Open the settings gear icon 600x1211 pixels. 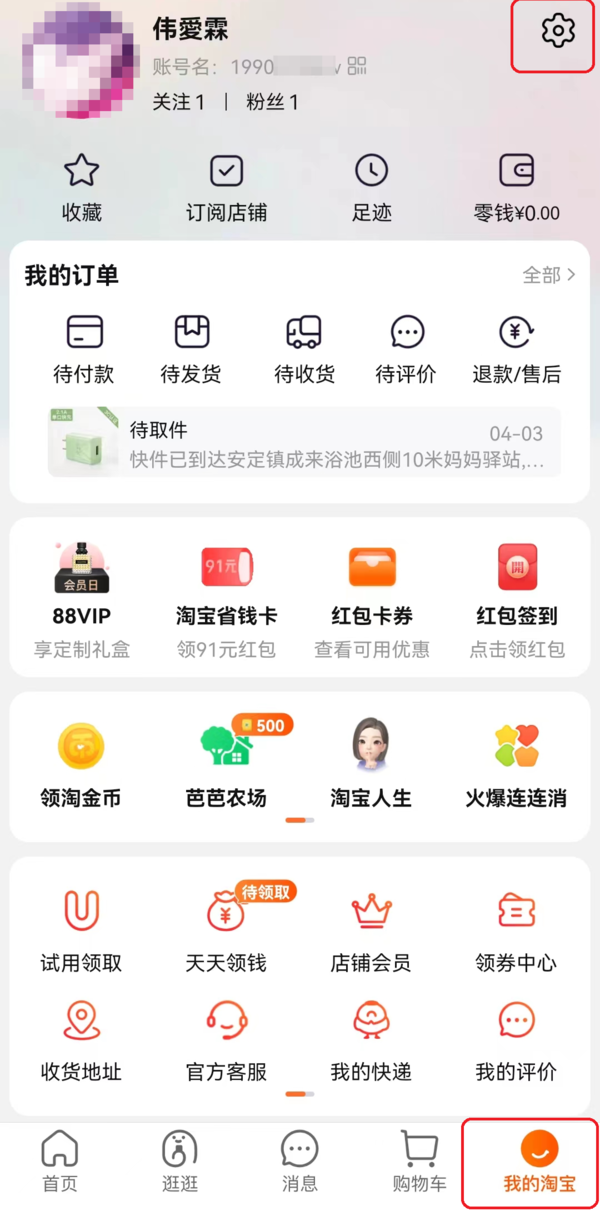point(557,32)
